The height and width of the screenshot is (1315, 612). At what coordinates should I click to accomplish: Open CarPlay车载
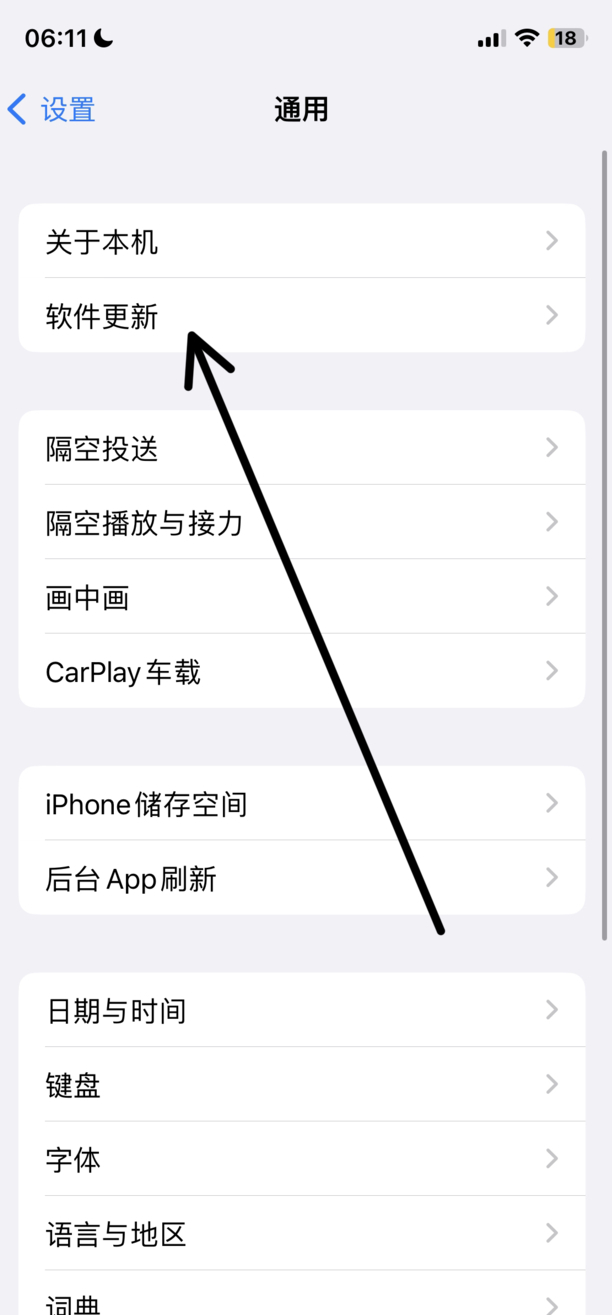[x=300, y=671]
